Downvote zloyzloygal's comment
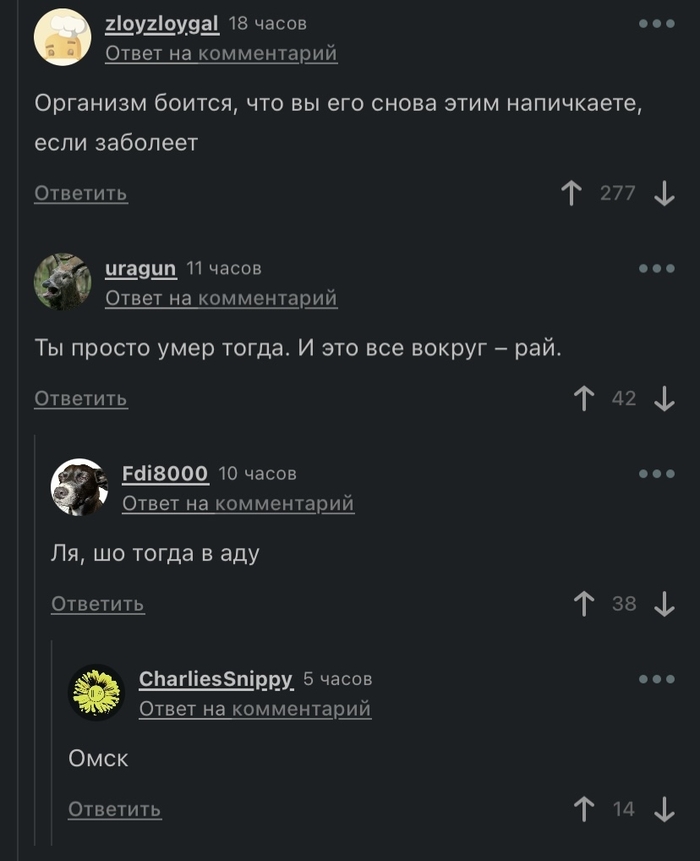 tap(664, 193)
